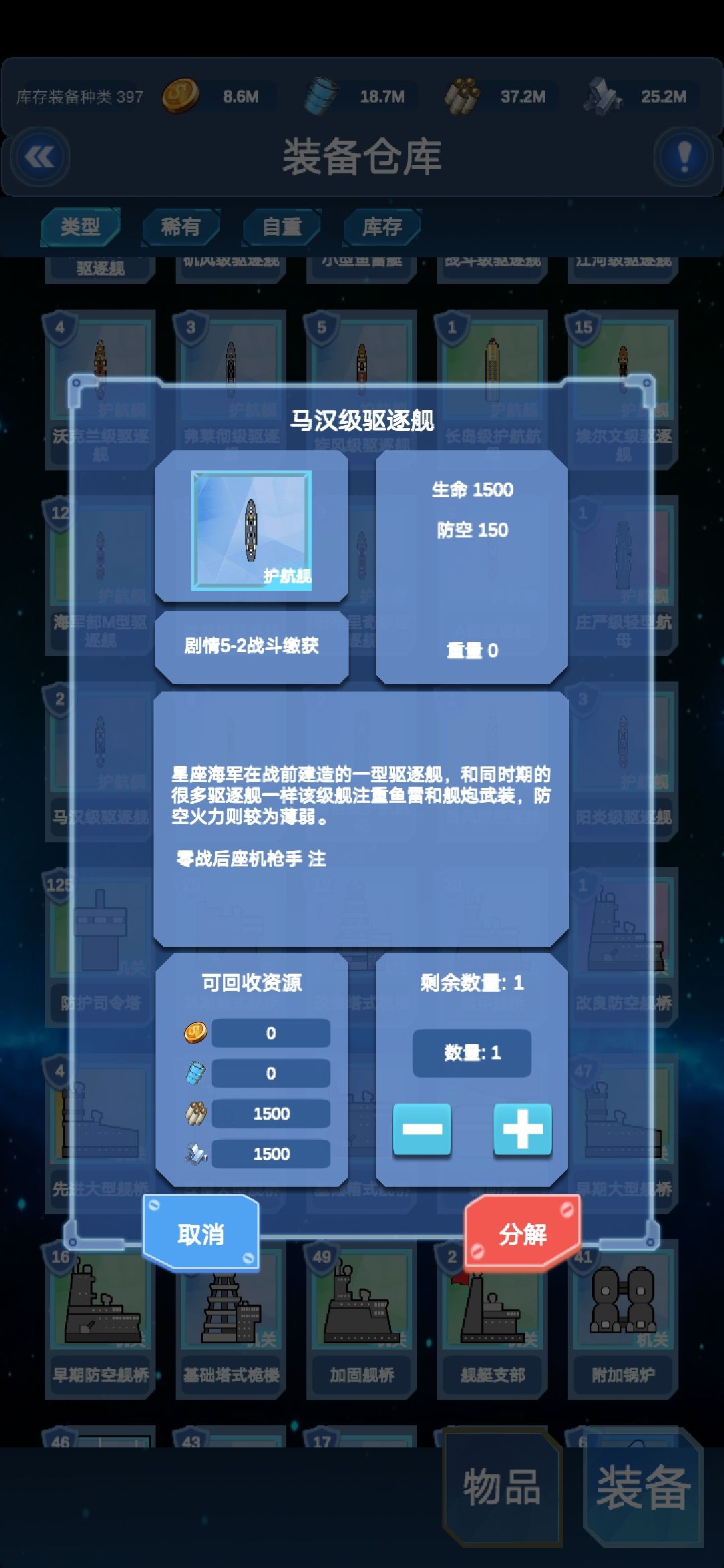Toggle the 类型 type sort filter
The height and width of the screenshot is (1568, 724).
coord(80,226)
